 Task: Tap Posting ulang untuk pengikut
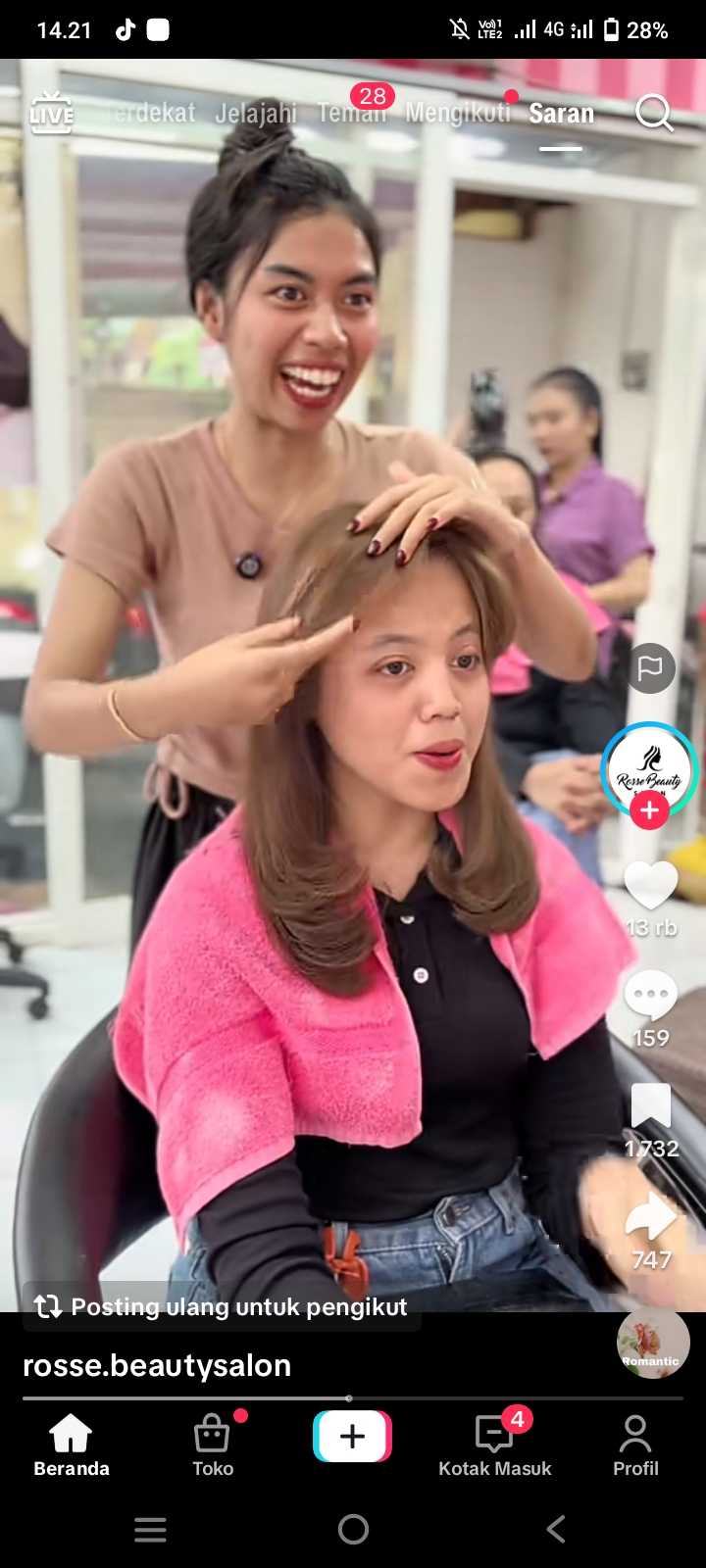pyautogui.click(x=222, y=1306)
